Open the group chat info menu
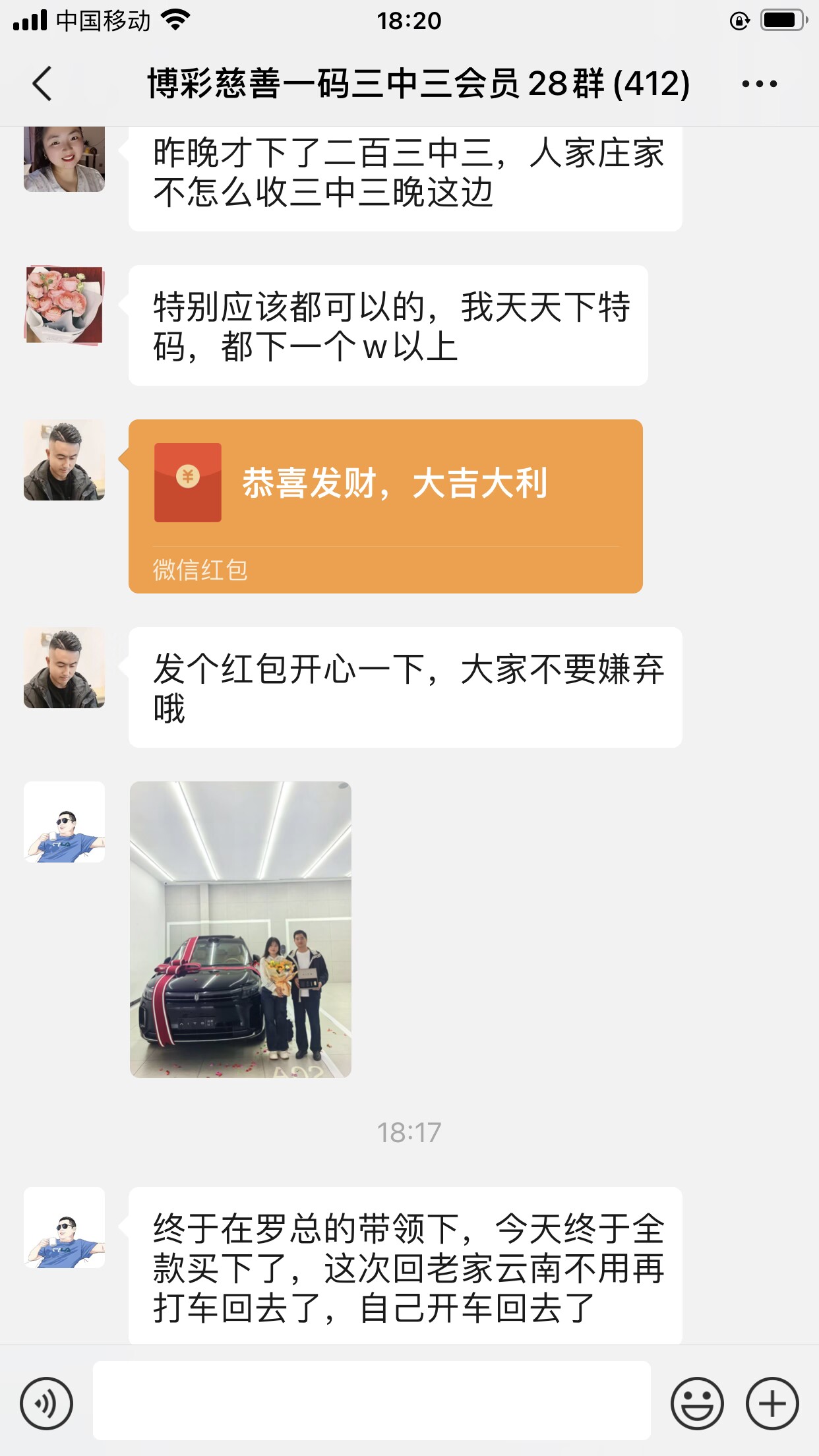Viewport: 819px width, 1456px height. tap(759, 84)
